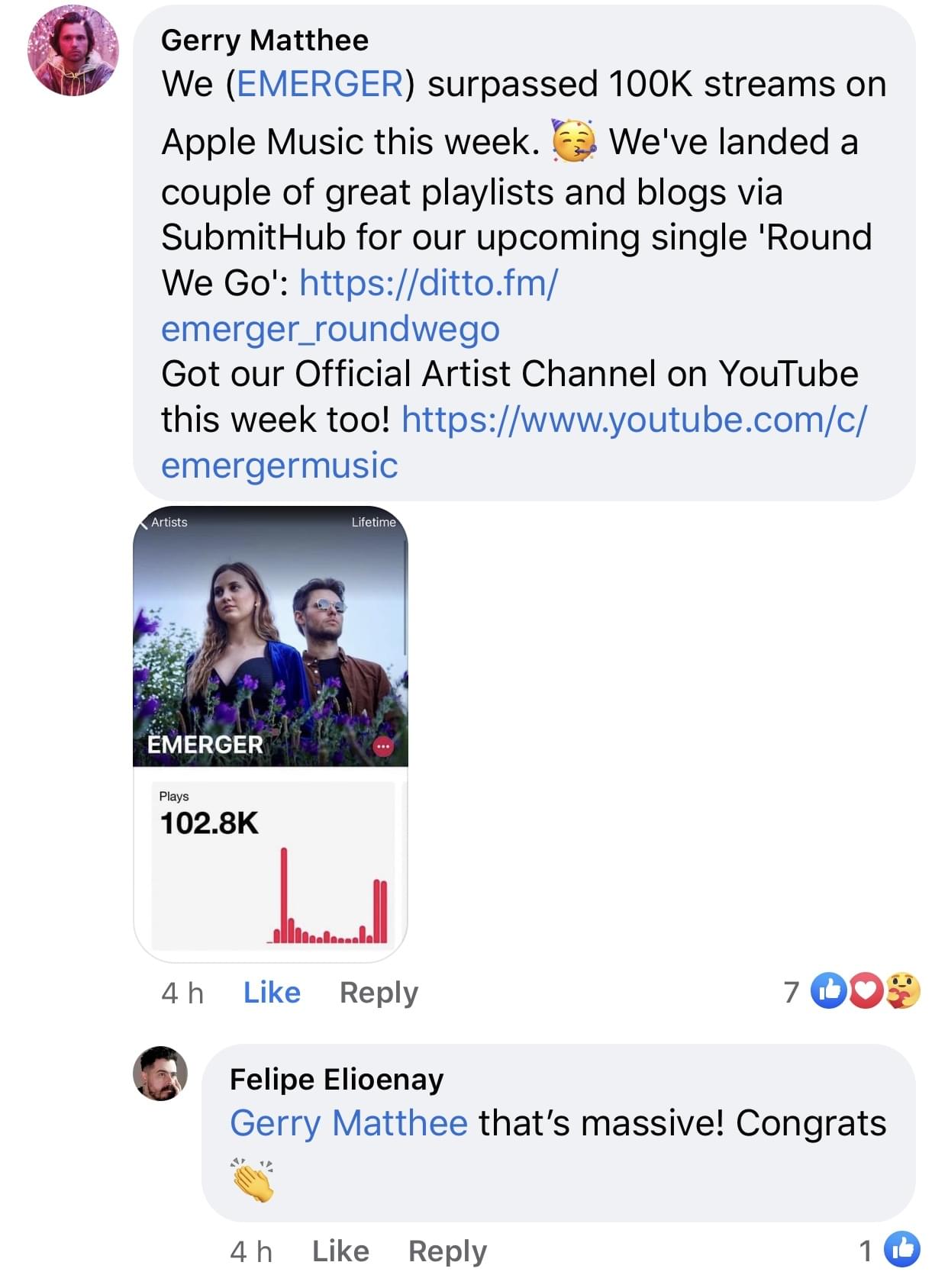
Task: Open the EMERGER tagged page link
Action: point(319,84)
